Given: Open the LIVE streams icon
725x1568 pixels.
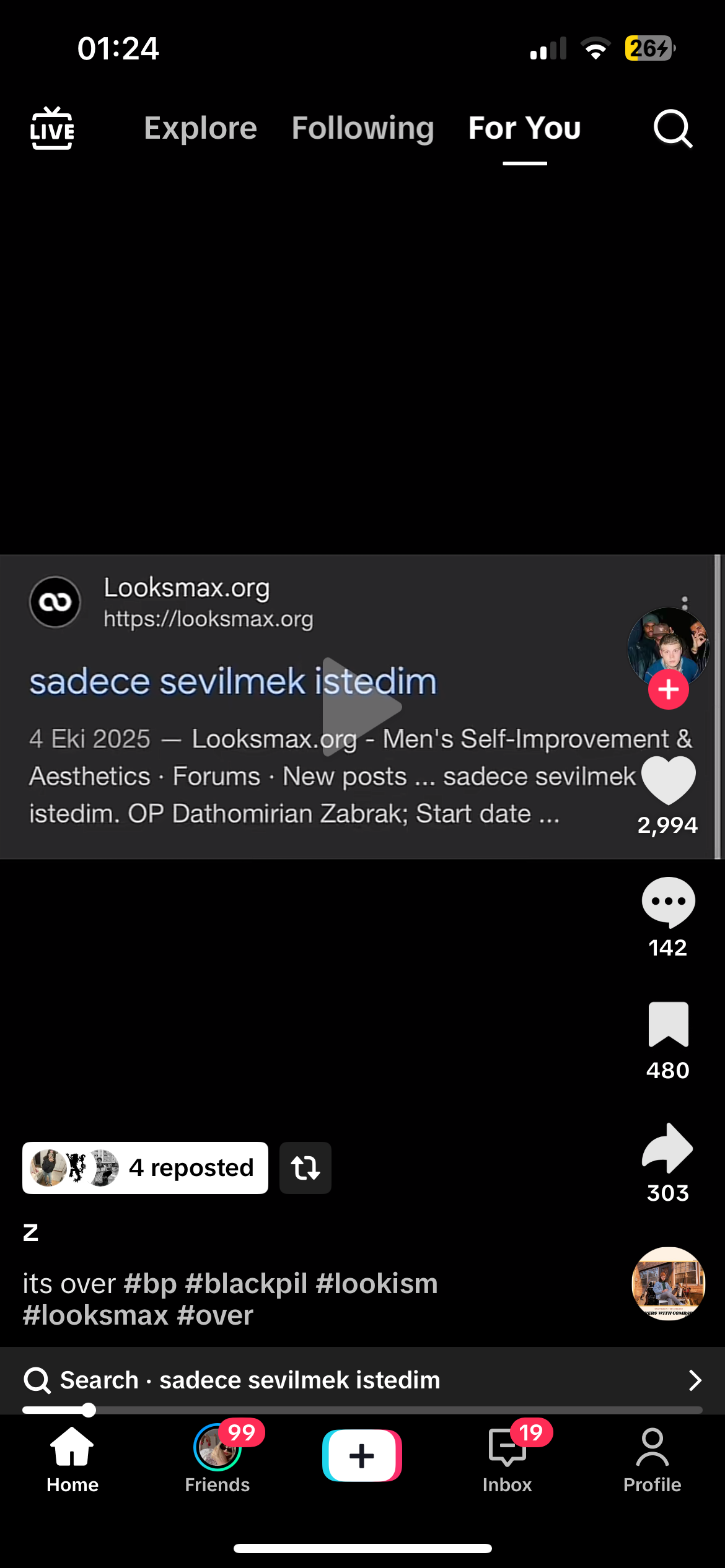Looking at the screenshot, I should coord(52,129).
